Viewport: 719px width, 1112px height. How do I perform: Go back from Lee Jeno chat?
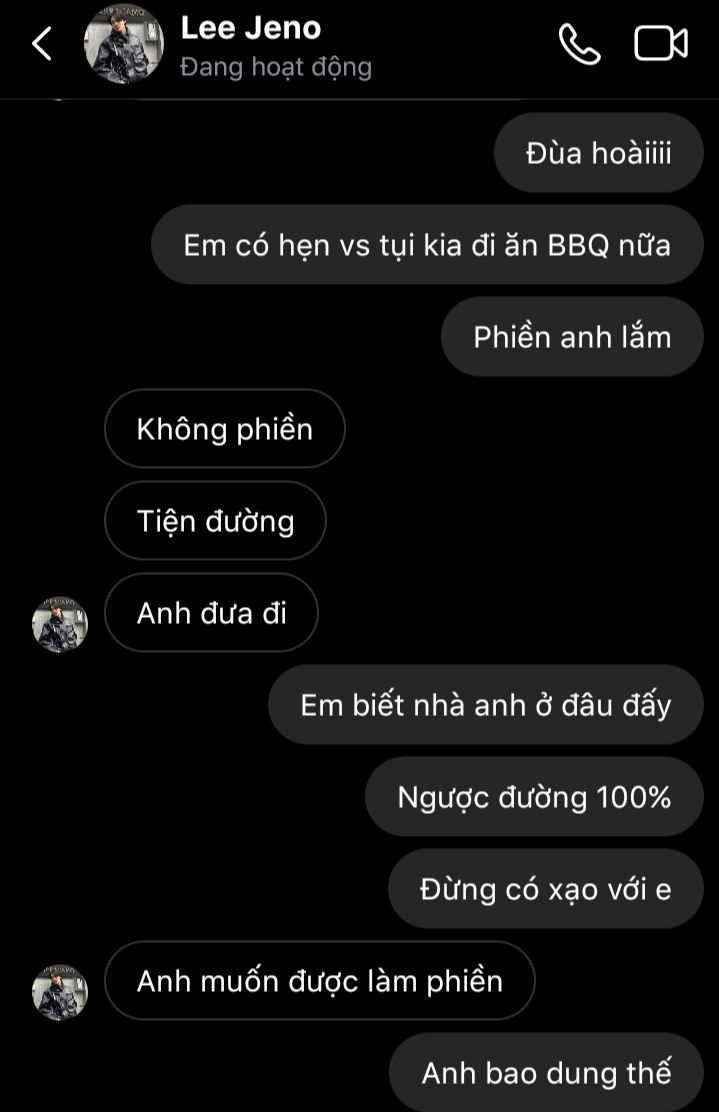pos(41,44)
